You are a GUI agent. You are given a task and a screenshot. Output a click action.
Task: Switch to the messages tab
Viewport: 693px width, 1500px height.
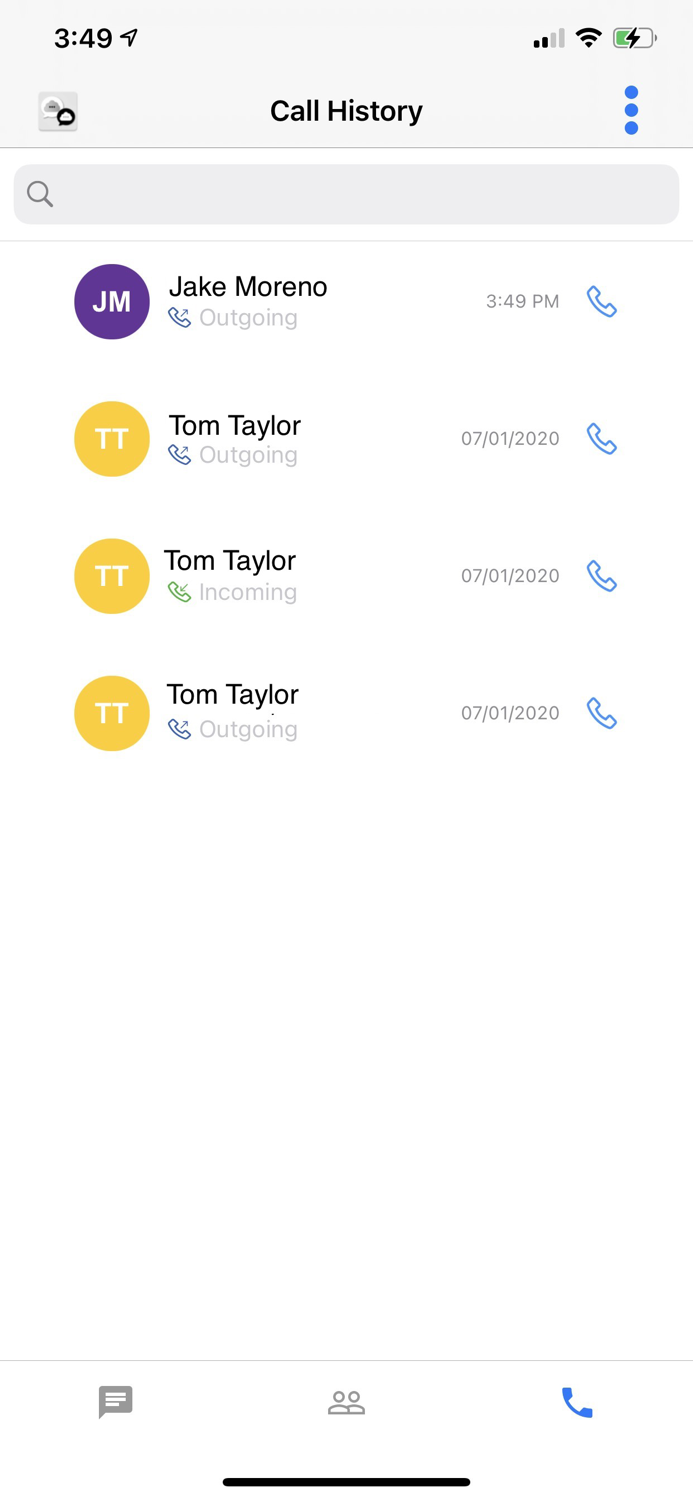(x=116, y=1402)
